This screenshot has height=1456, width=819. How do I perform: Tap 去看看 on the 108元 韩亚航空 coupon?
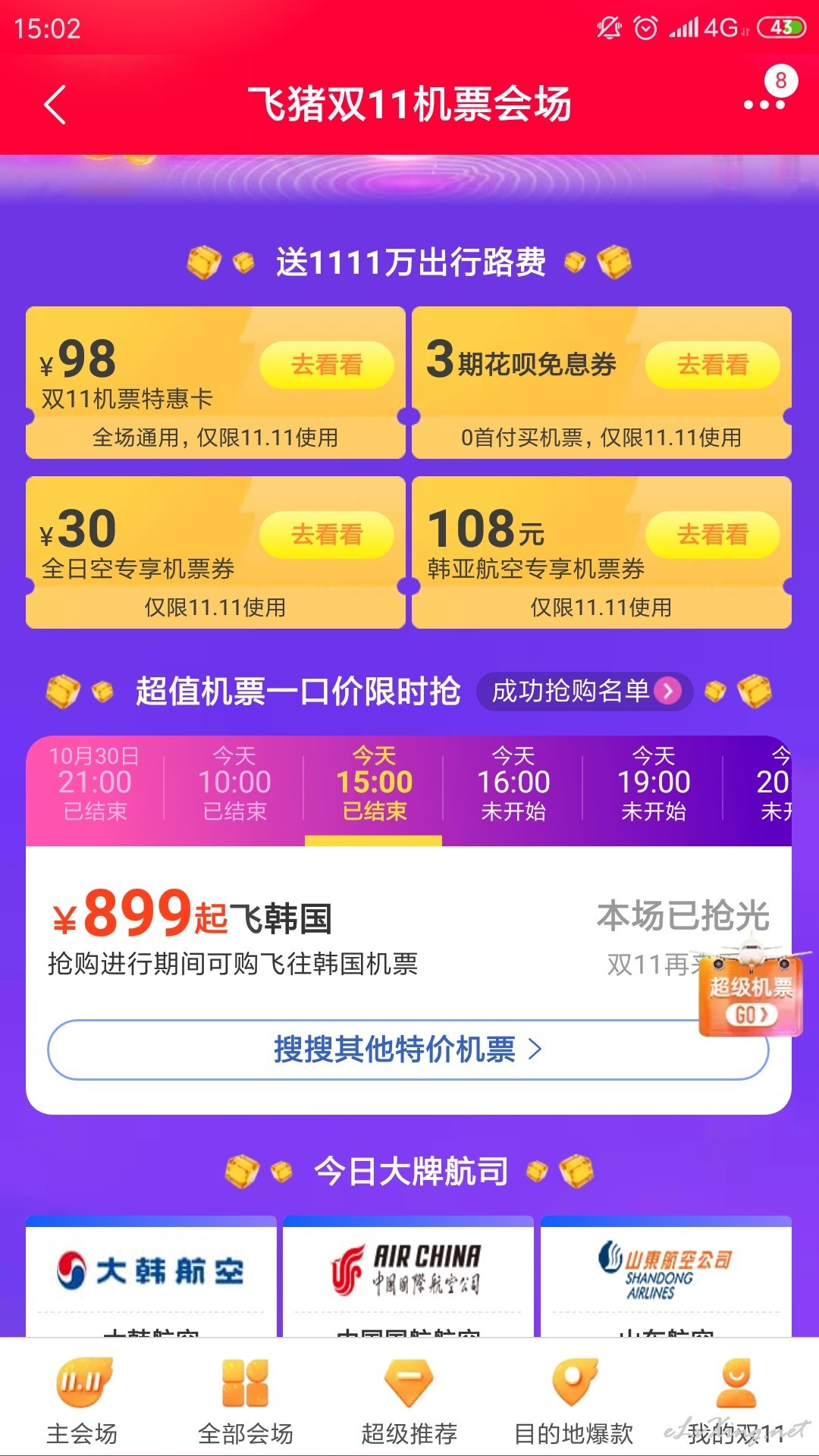713,535
